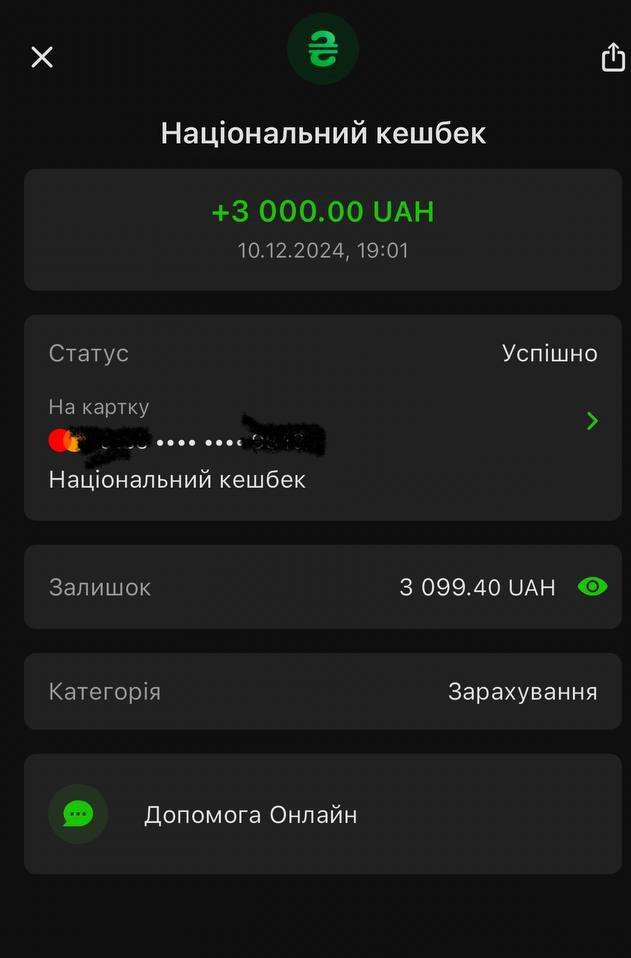This screenshot has width=631, height=958.
Task: Share this transaction receipt
Action: [x=612, y=57]
